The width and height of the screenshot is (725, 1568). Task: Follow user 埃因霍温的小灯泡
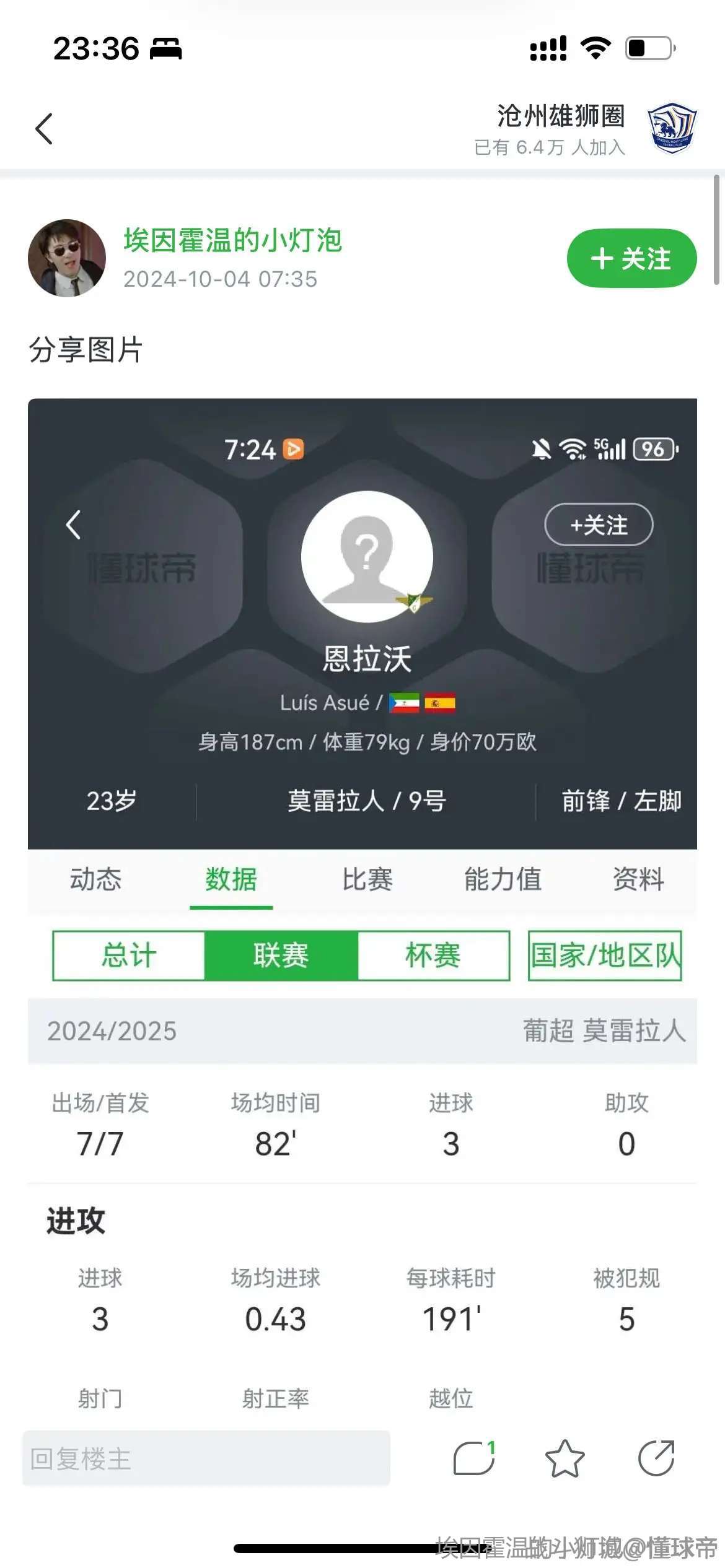point(631,258)
